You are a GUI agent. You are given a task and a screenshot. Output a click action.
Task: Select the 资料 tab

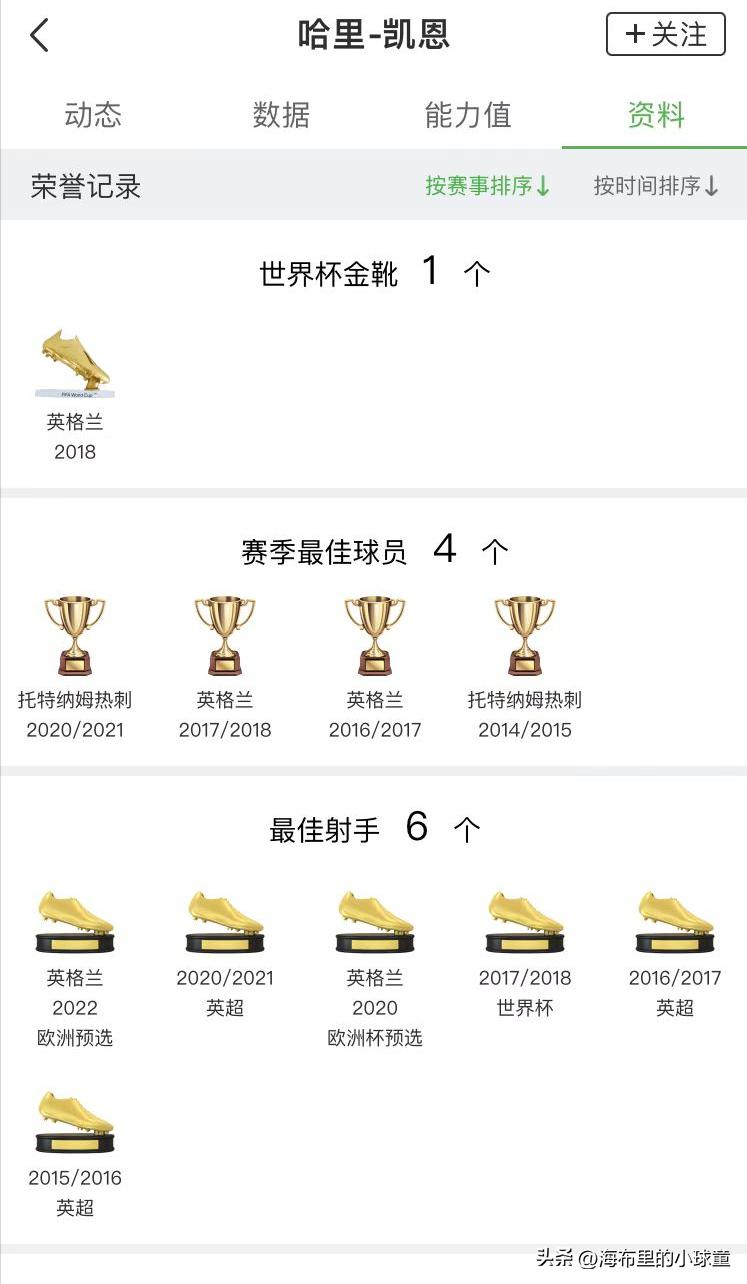654,115
